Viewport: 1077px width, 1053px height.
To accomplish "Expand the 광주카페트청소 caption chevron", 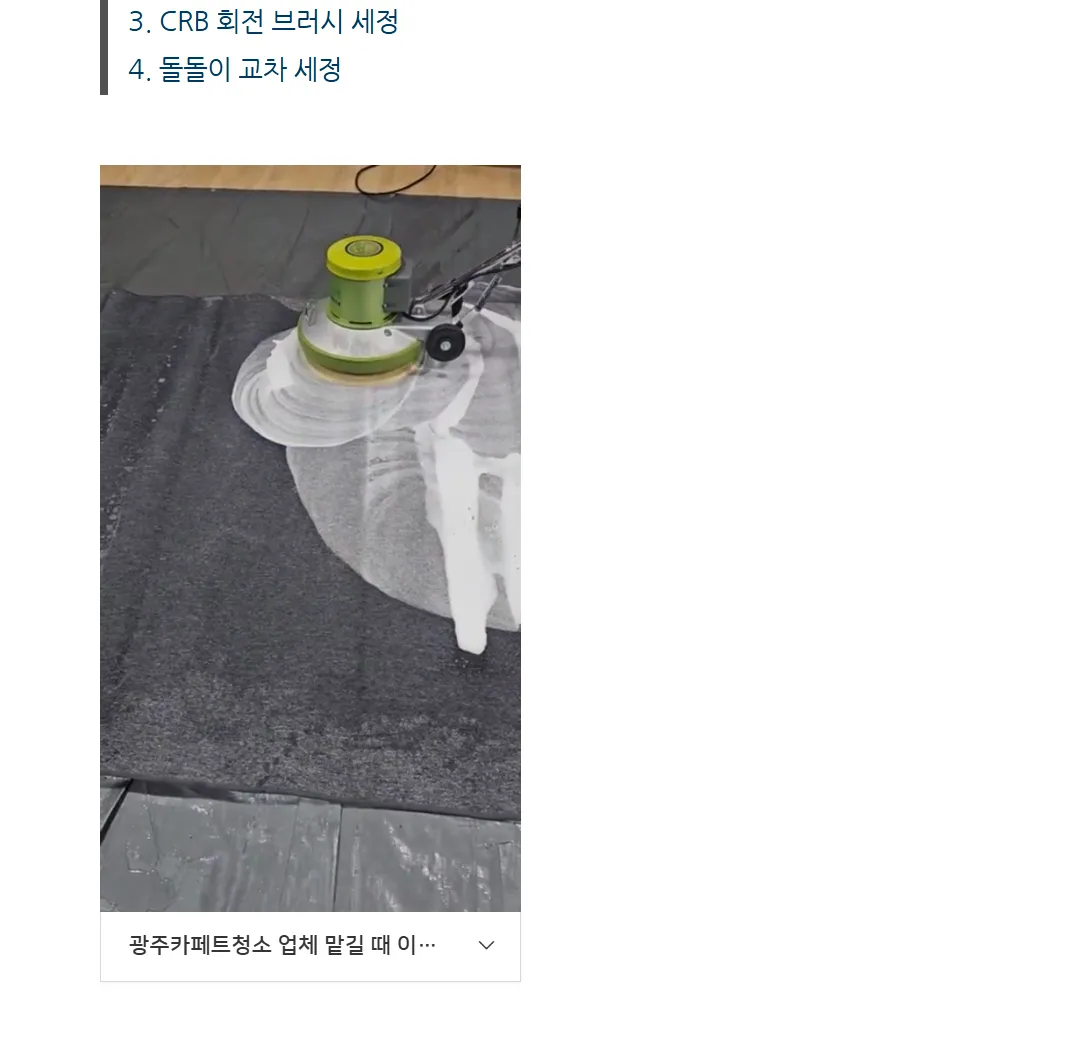I will [486, 946].
